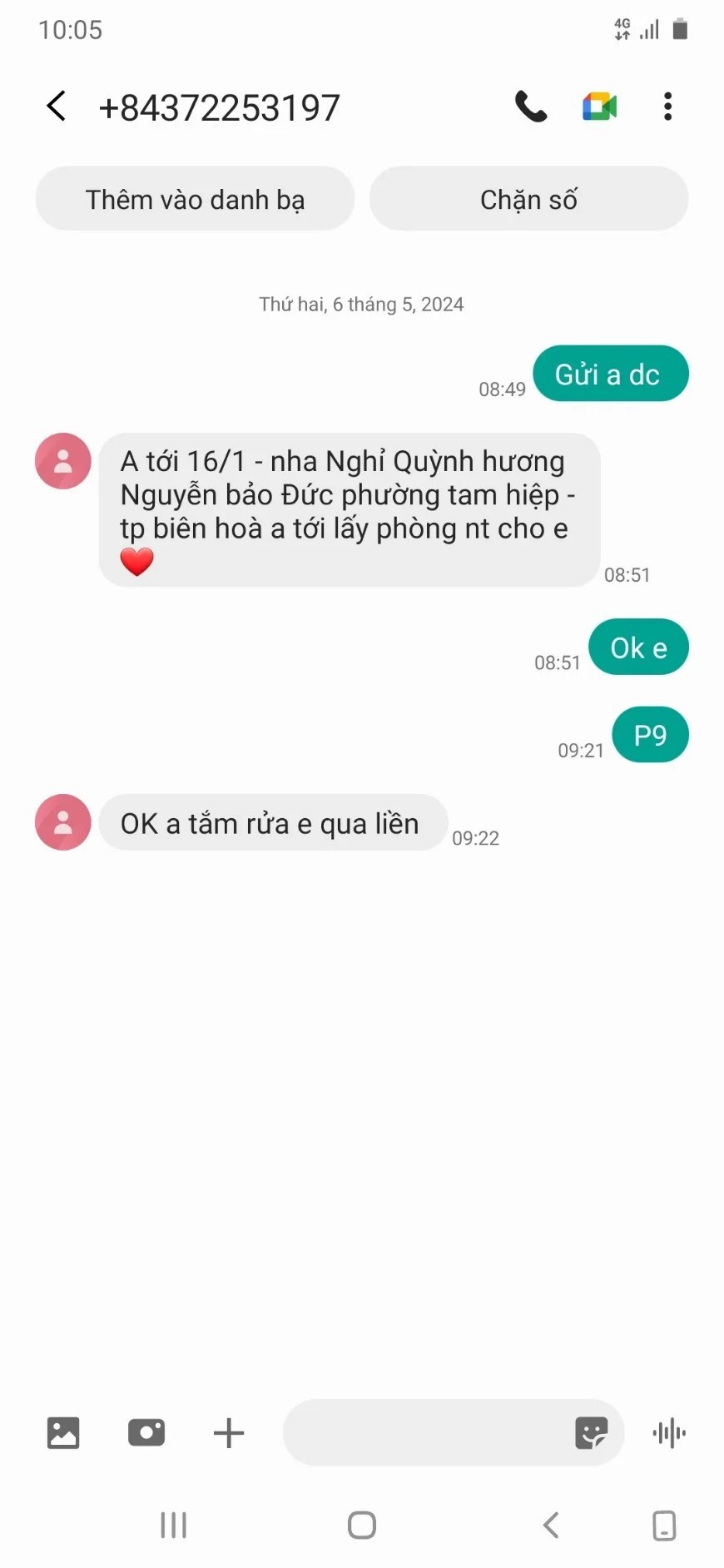This screenshot has width=724, height=1568.
Task: Open the contact avatar beside 08:51 message
Action: point(62,461)
